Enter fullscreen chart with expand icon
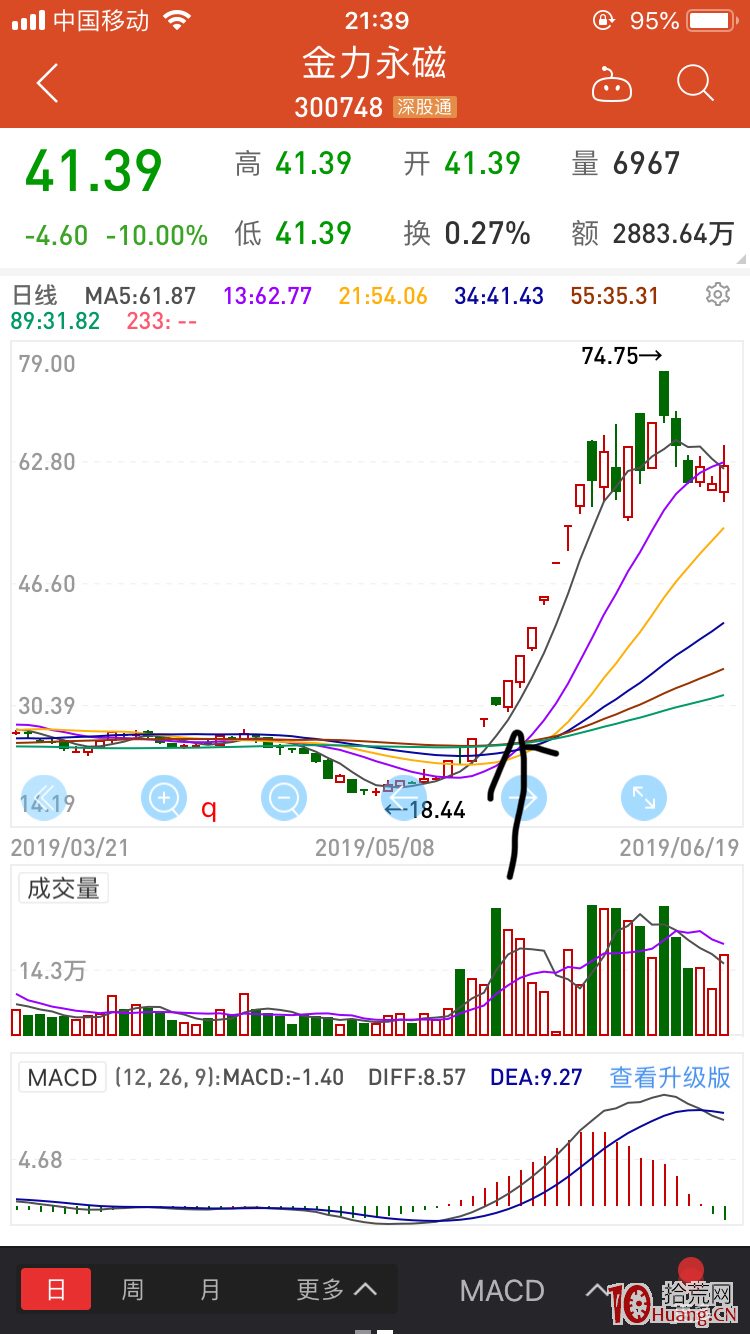The width and height of the screenshot is (750, 1334). 644,797
